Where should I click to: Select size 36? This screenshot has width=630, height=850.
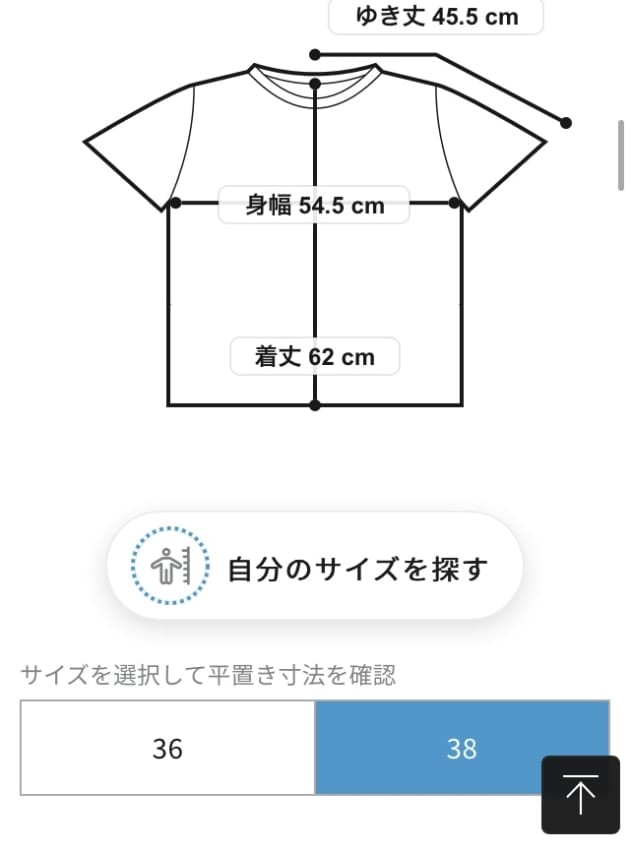click(168, 748)
